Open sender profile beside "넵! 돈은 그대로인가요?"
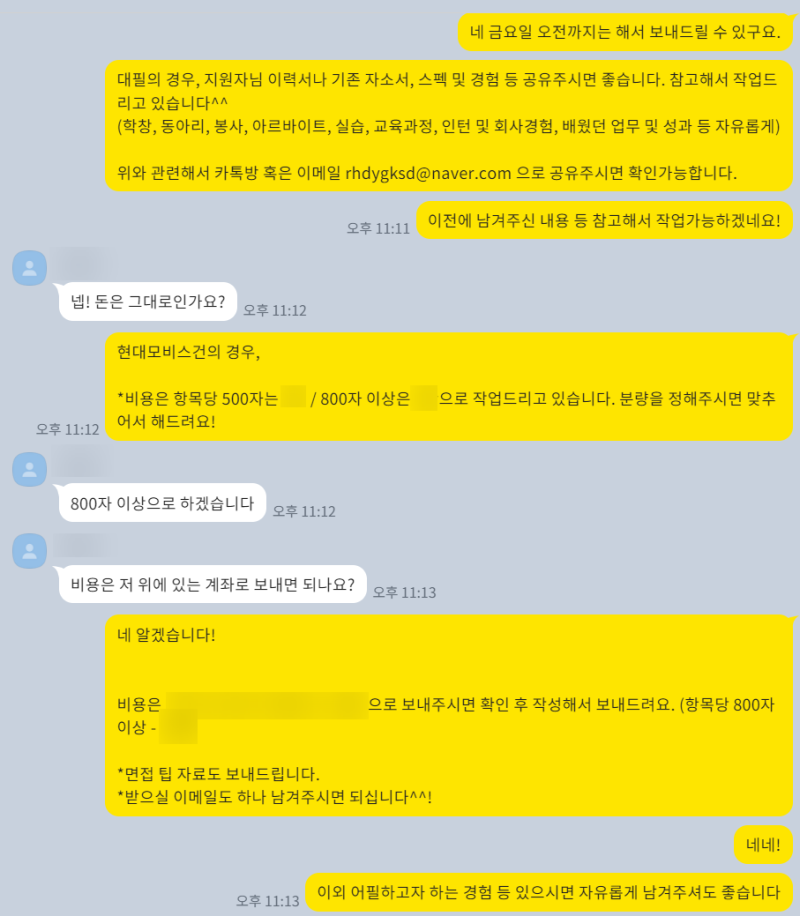This screenshot has width=800, height=916. tap(30, 268)
